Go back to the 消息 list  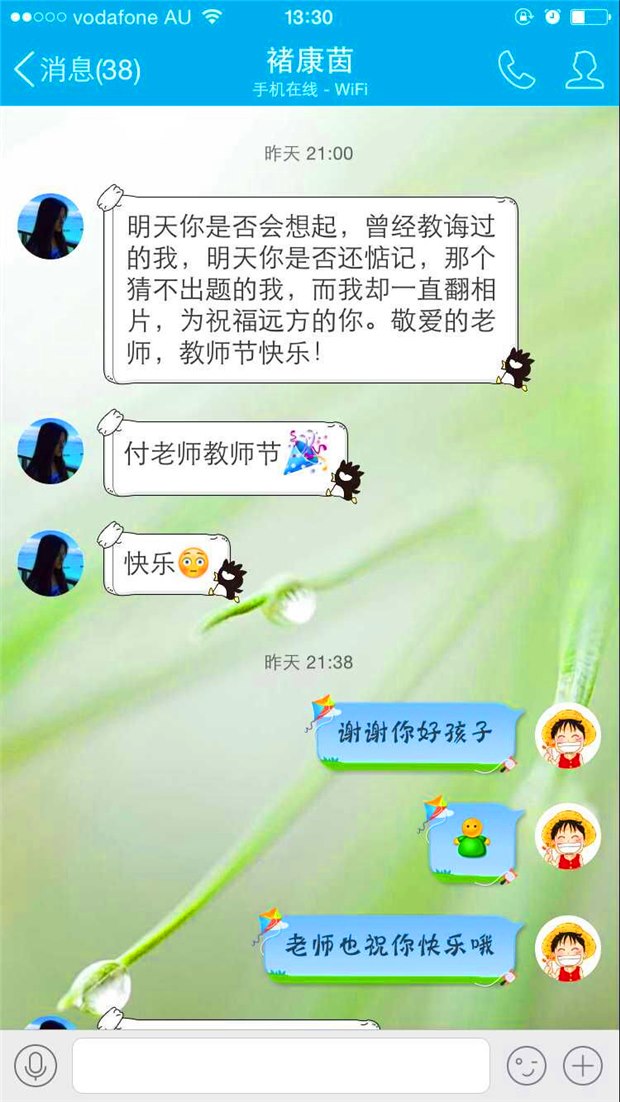coord(77,69)
